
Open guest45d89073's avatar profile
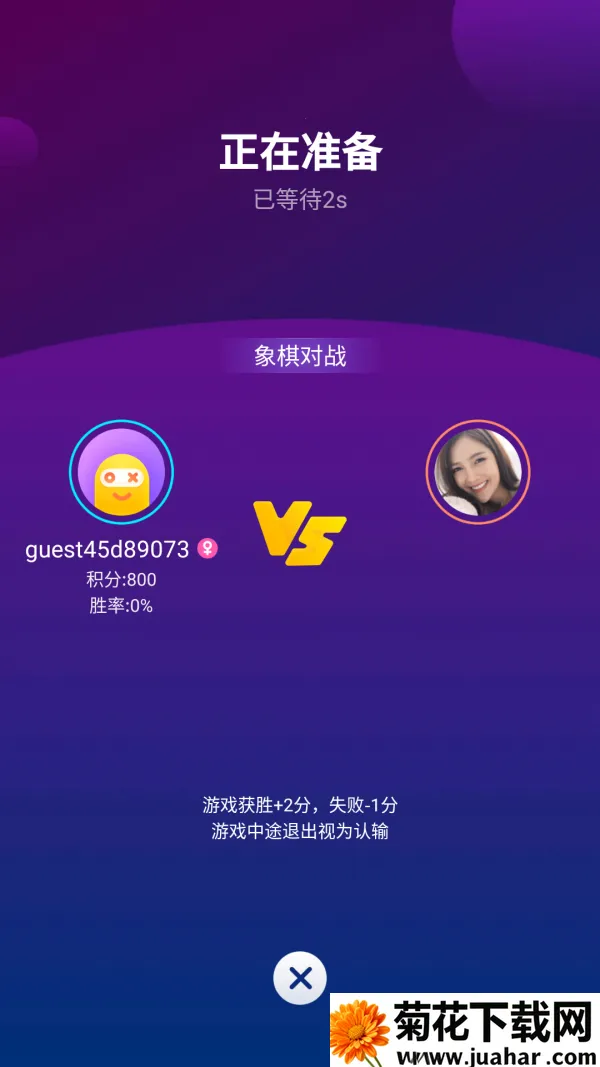[121, 472]
